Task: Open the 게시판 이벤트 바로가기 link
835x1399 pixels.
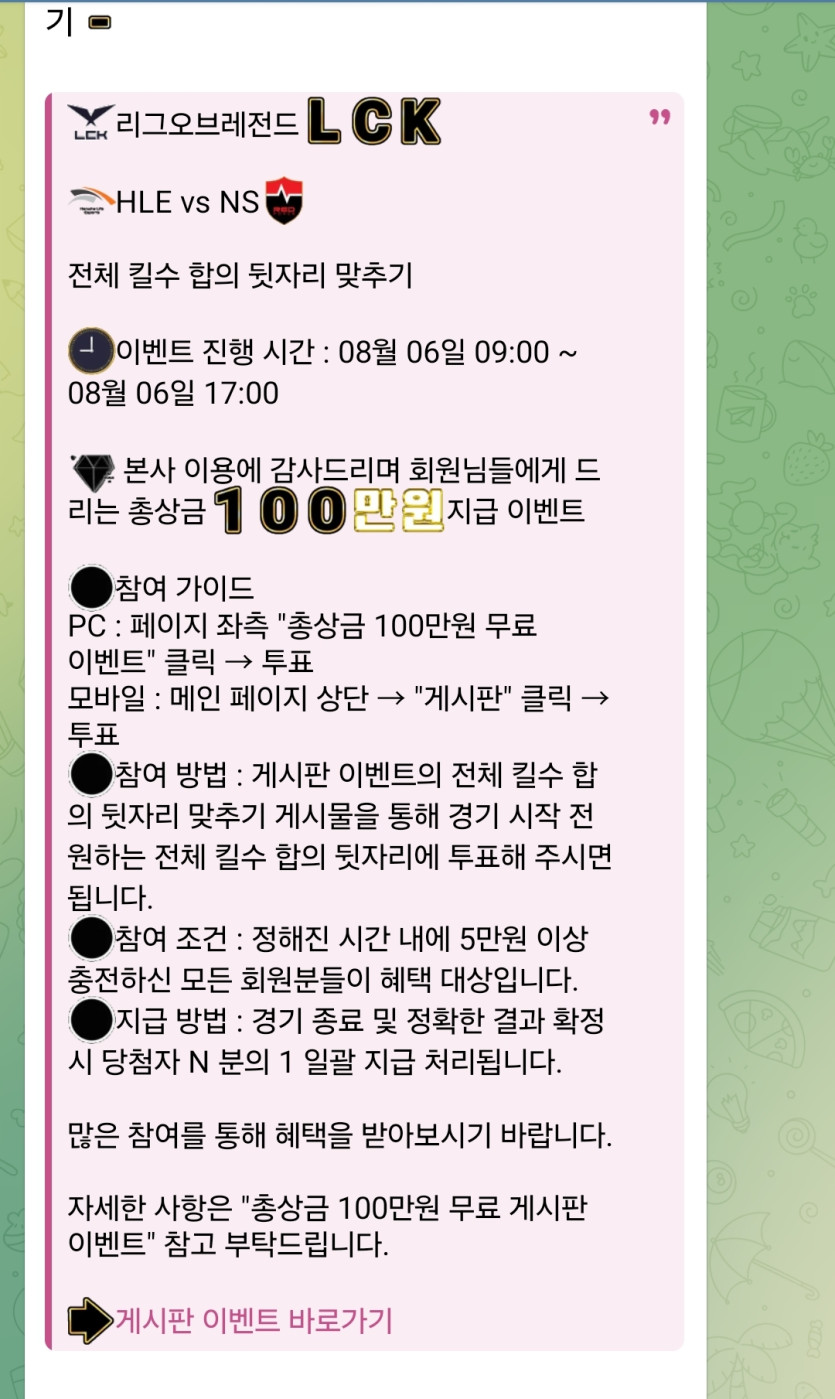Action: pyautogui.click(x=254, y=1320)
